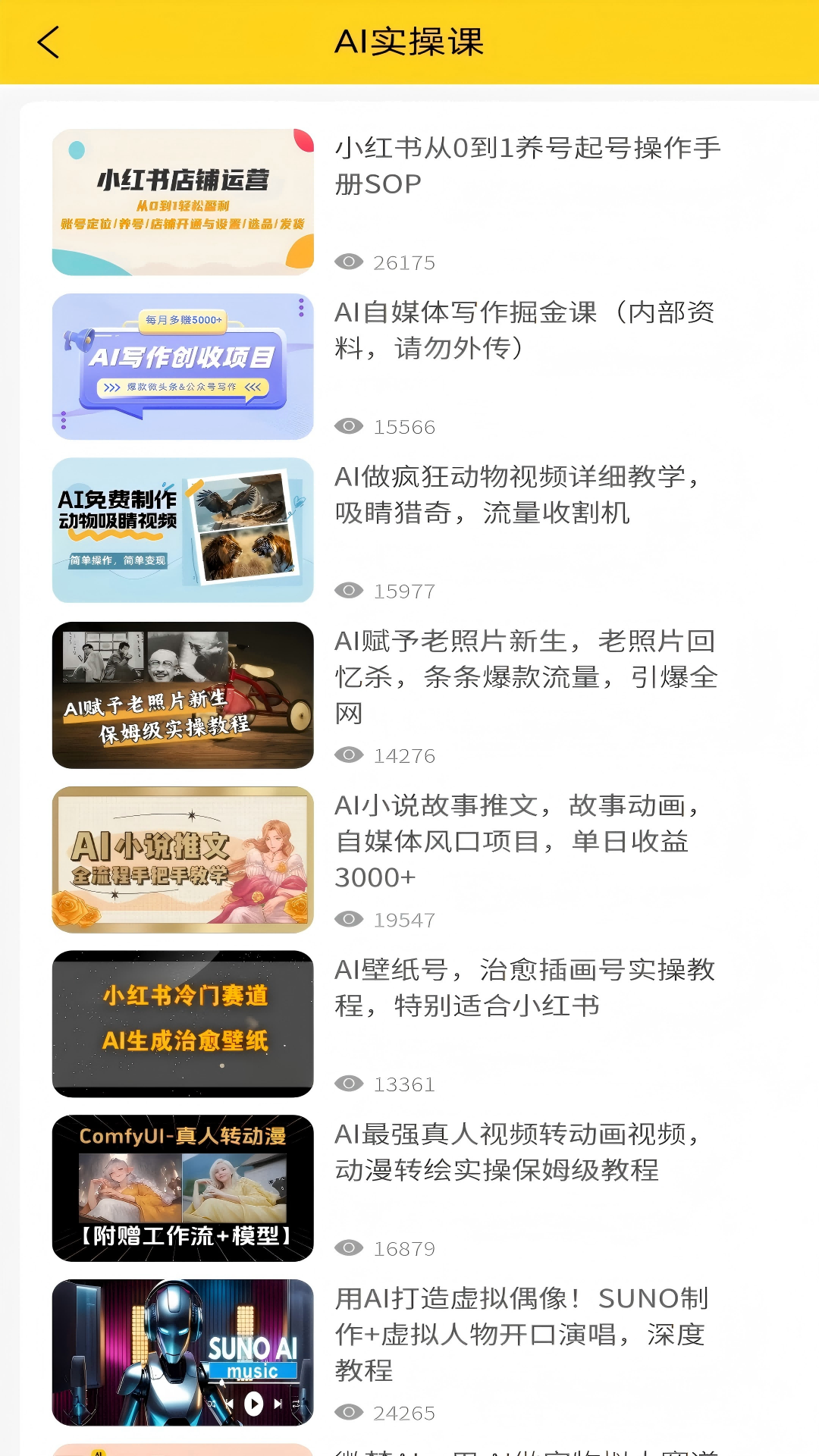Click the eye icon next to 26175 views
The image size is (819, 1456).
pyautogui.click(x=350, y=261)
